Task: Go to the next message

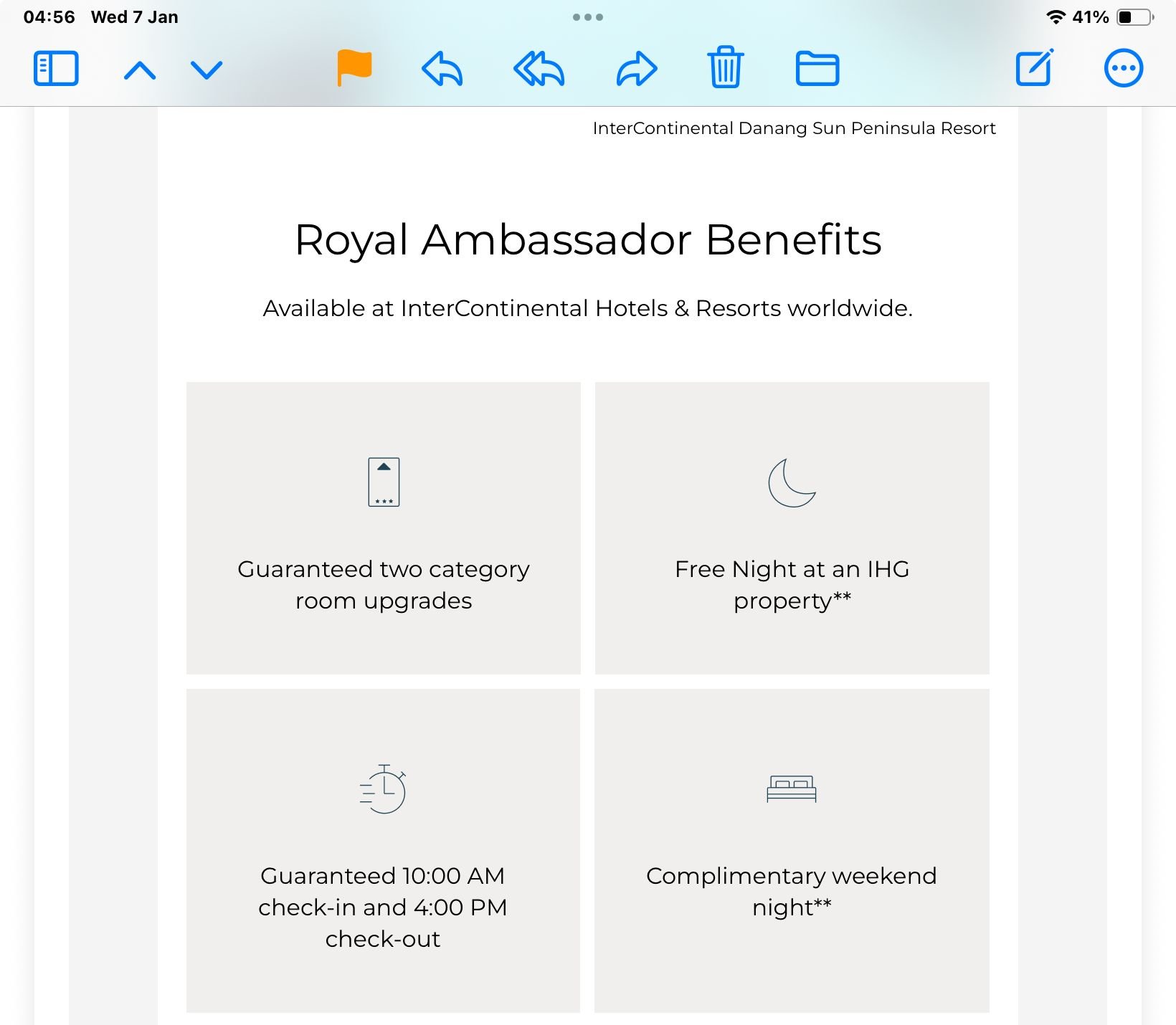Action: coord(207,70)
